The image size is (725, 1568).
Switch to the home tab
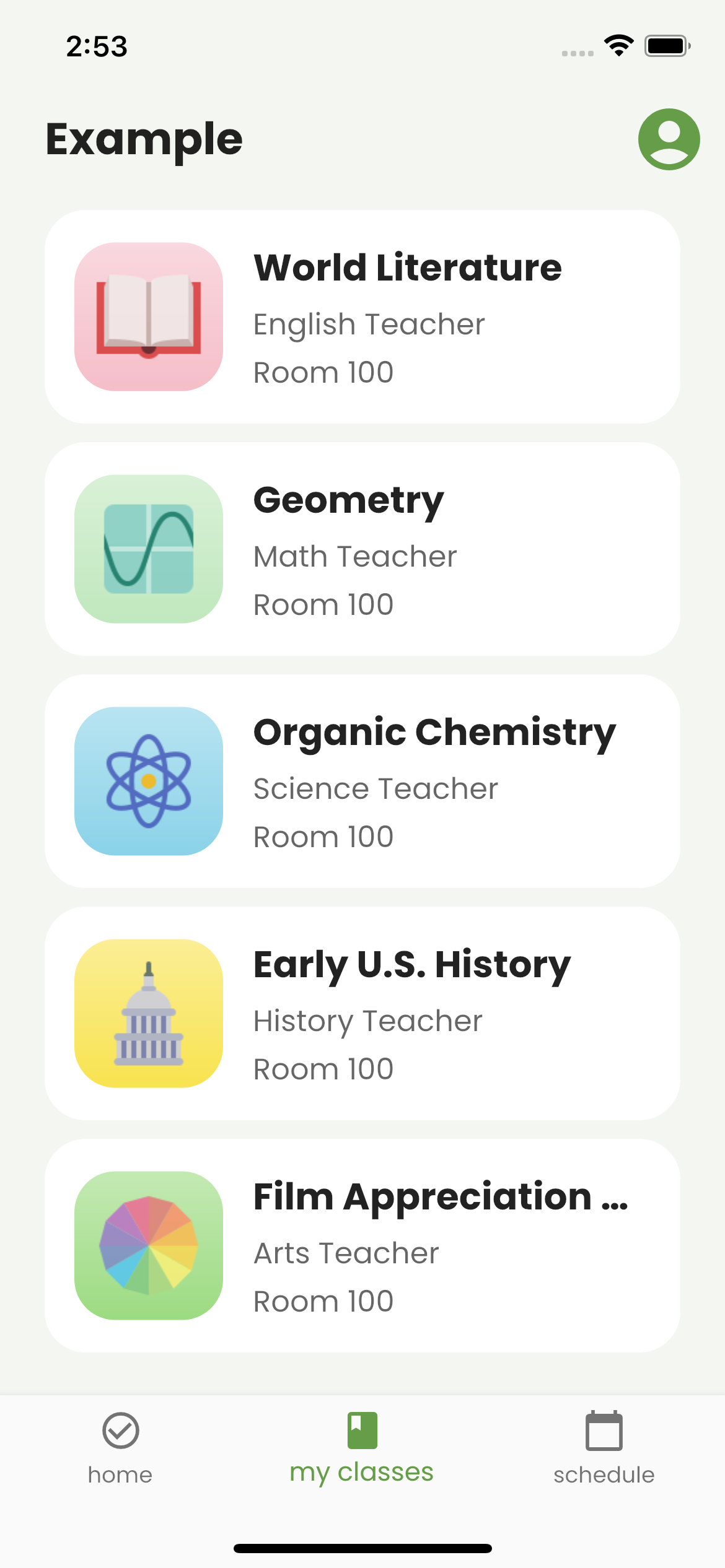click(x=120, y=1449)
